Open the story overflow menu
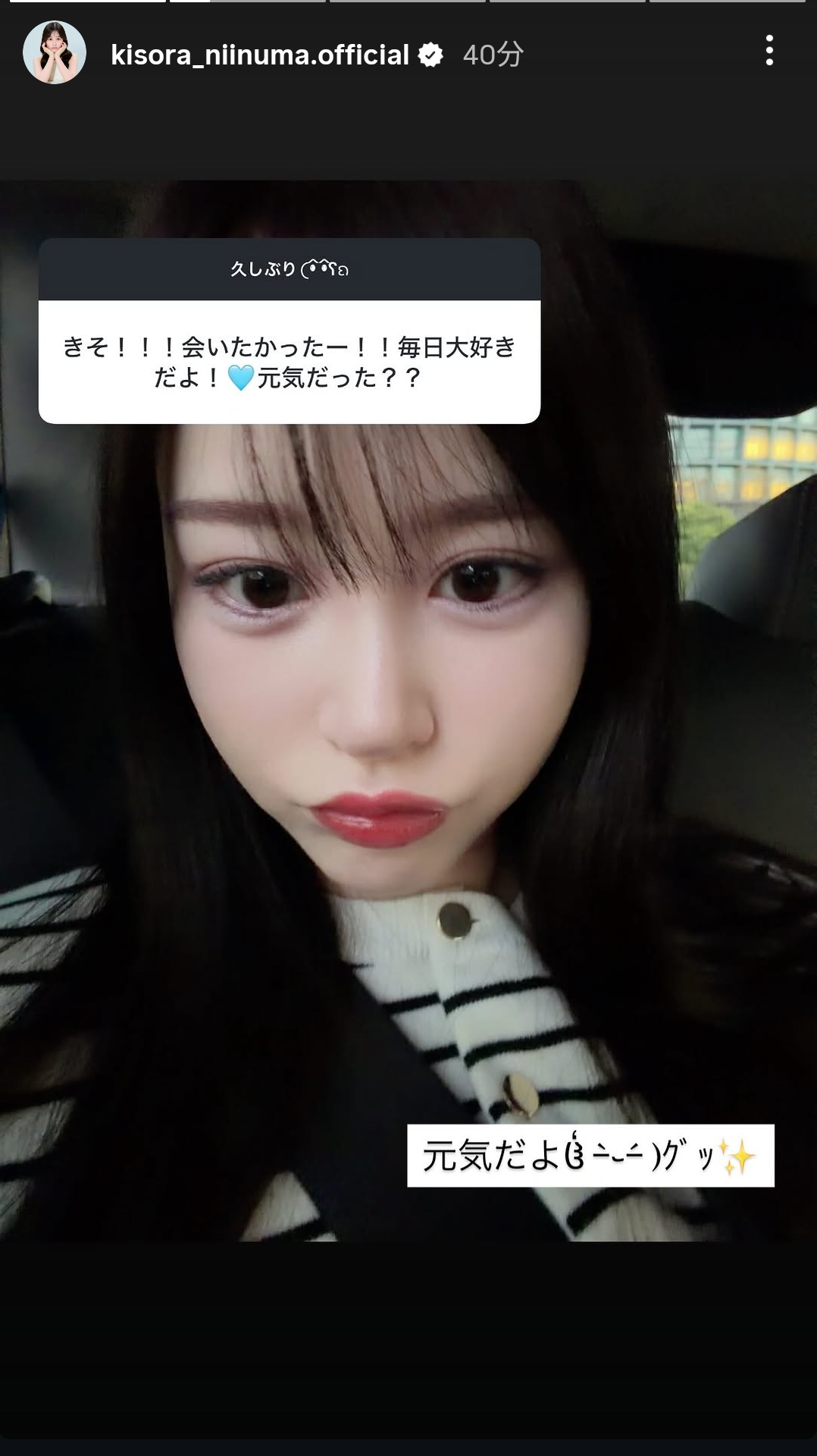Screen dimensions: 817x1456 769,51
